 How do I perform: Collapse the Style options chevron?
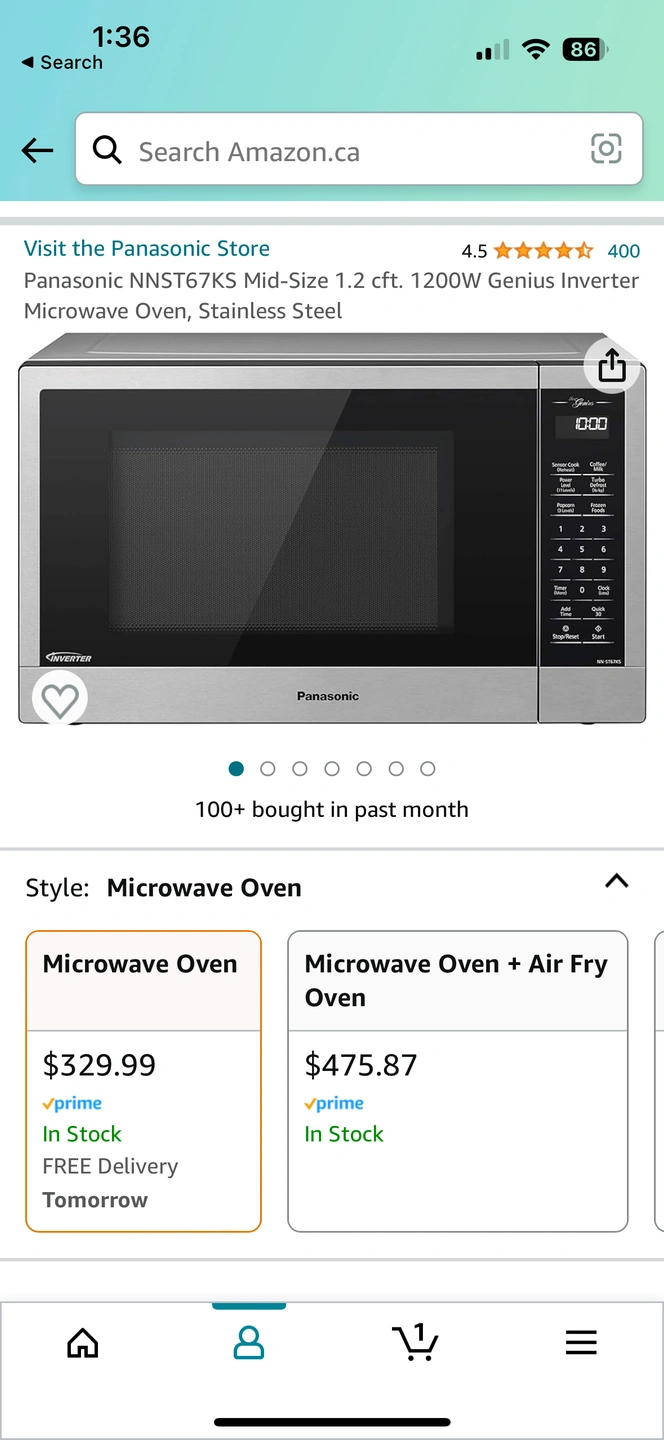pos(617,881)
